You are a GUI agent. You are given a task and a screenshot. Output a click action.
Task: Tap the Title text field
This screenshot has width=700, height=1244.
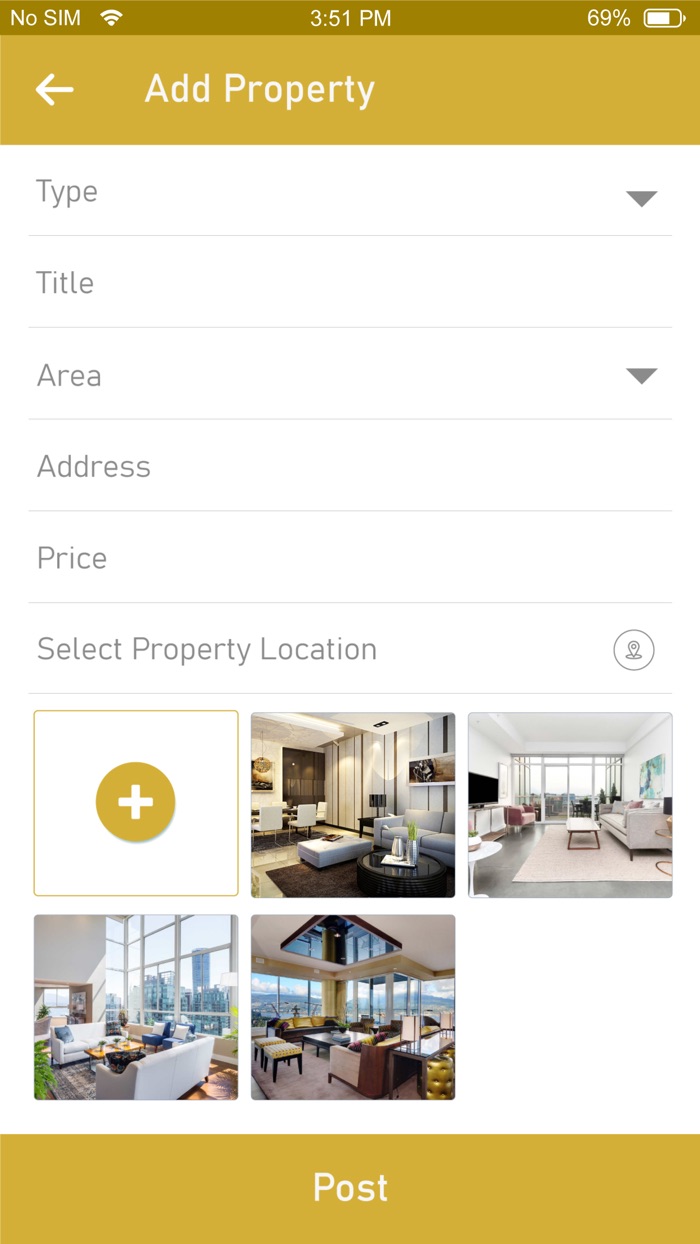pyautogui.click(x=350, y=283)
